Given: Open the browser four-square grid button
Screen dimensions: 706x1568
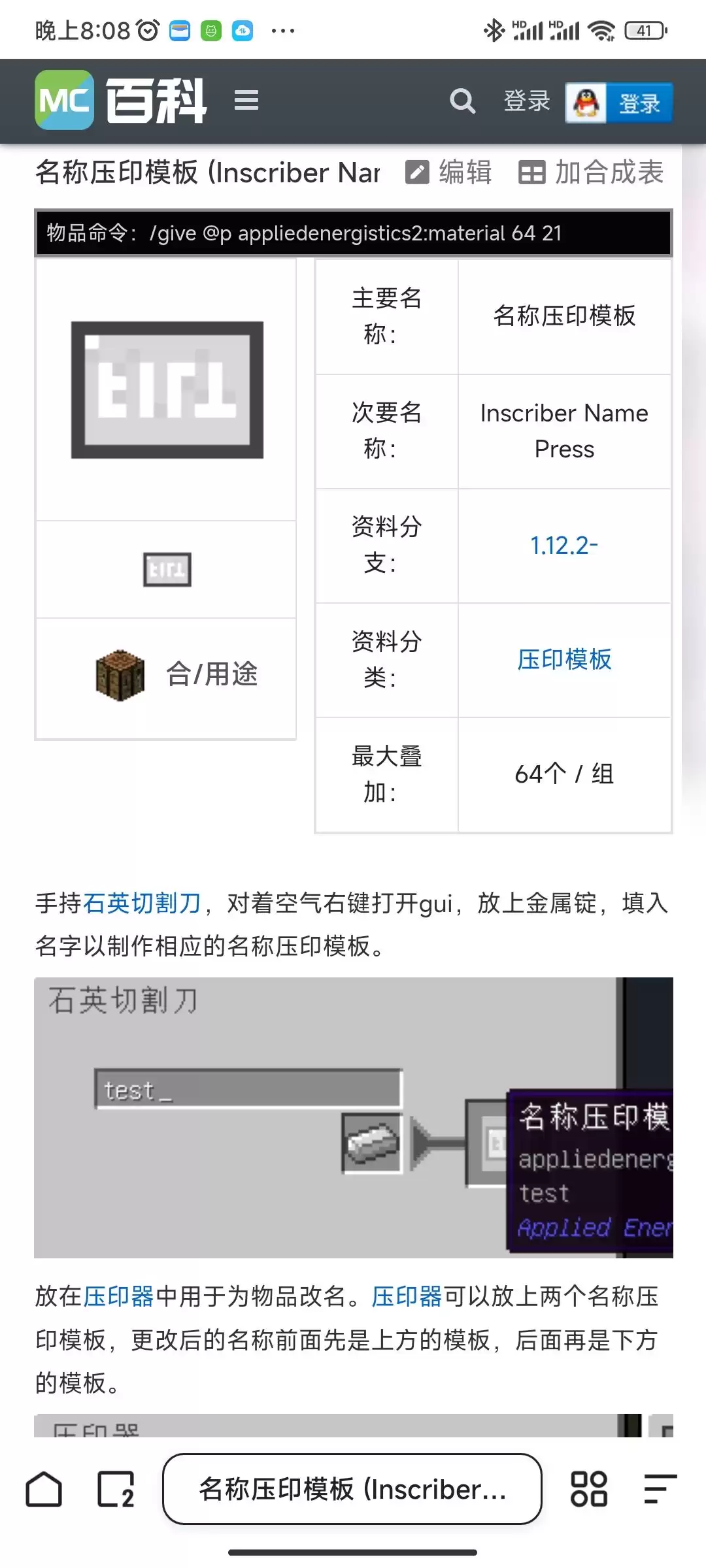Looking at the screenshot, I should pos(588,1490).
